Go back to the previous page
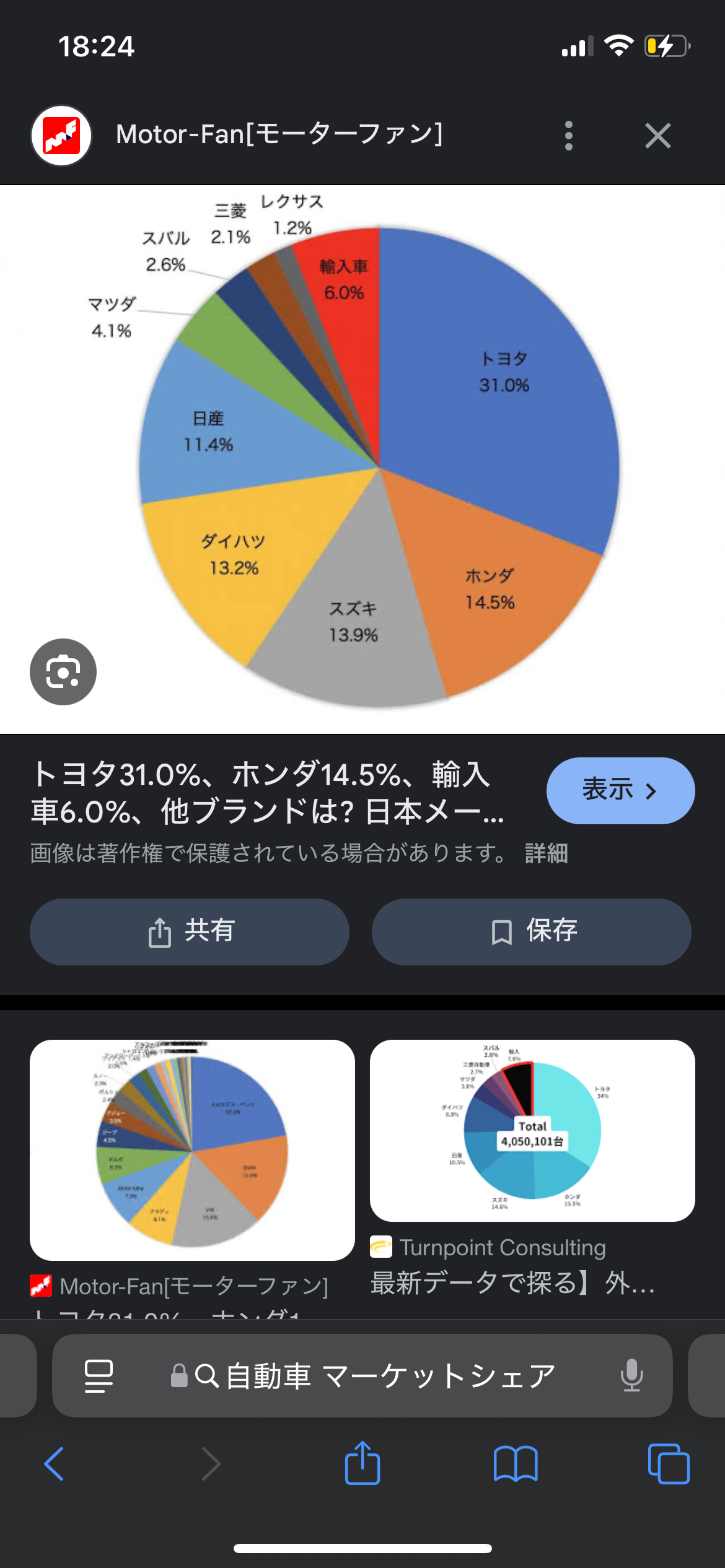Image resolution: width=725 pixels, height=1568 pixels. coord(54,1464)
